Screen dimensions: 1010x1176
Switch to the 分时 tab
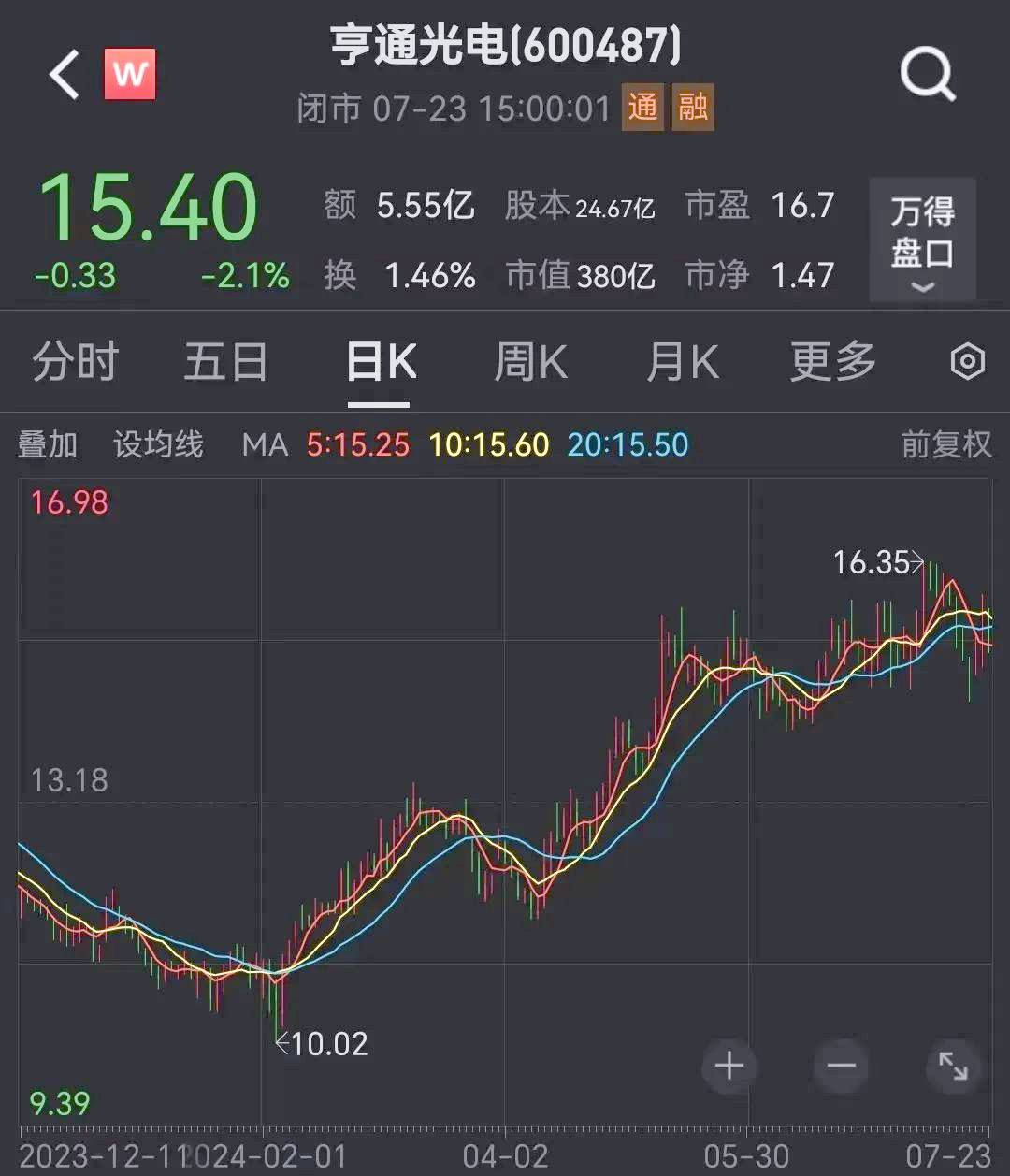pyautogui.click(x=75, y=362)
